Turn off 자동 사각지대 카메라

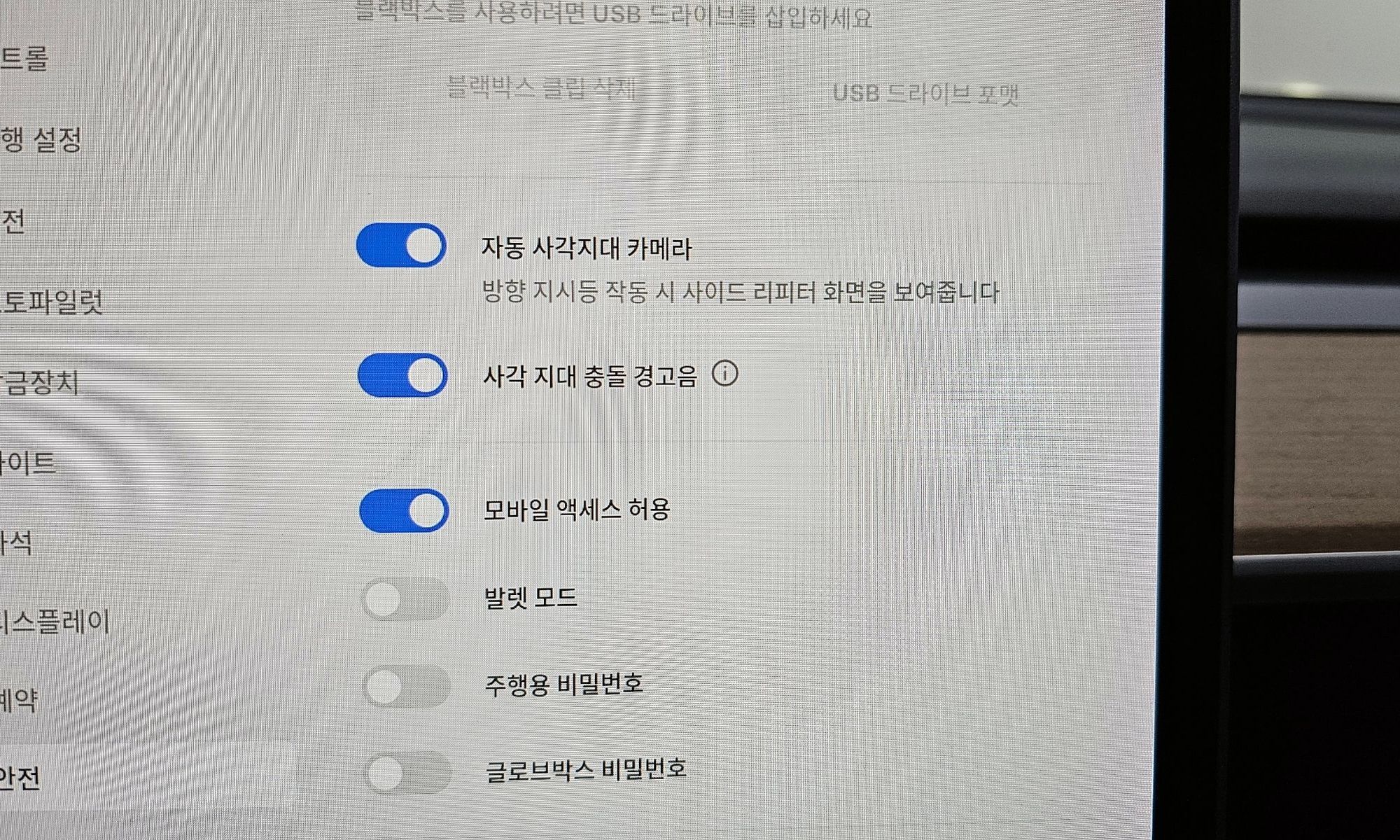[x=401, y=246]
